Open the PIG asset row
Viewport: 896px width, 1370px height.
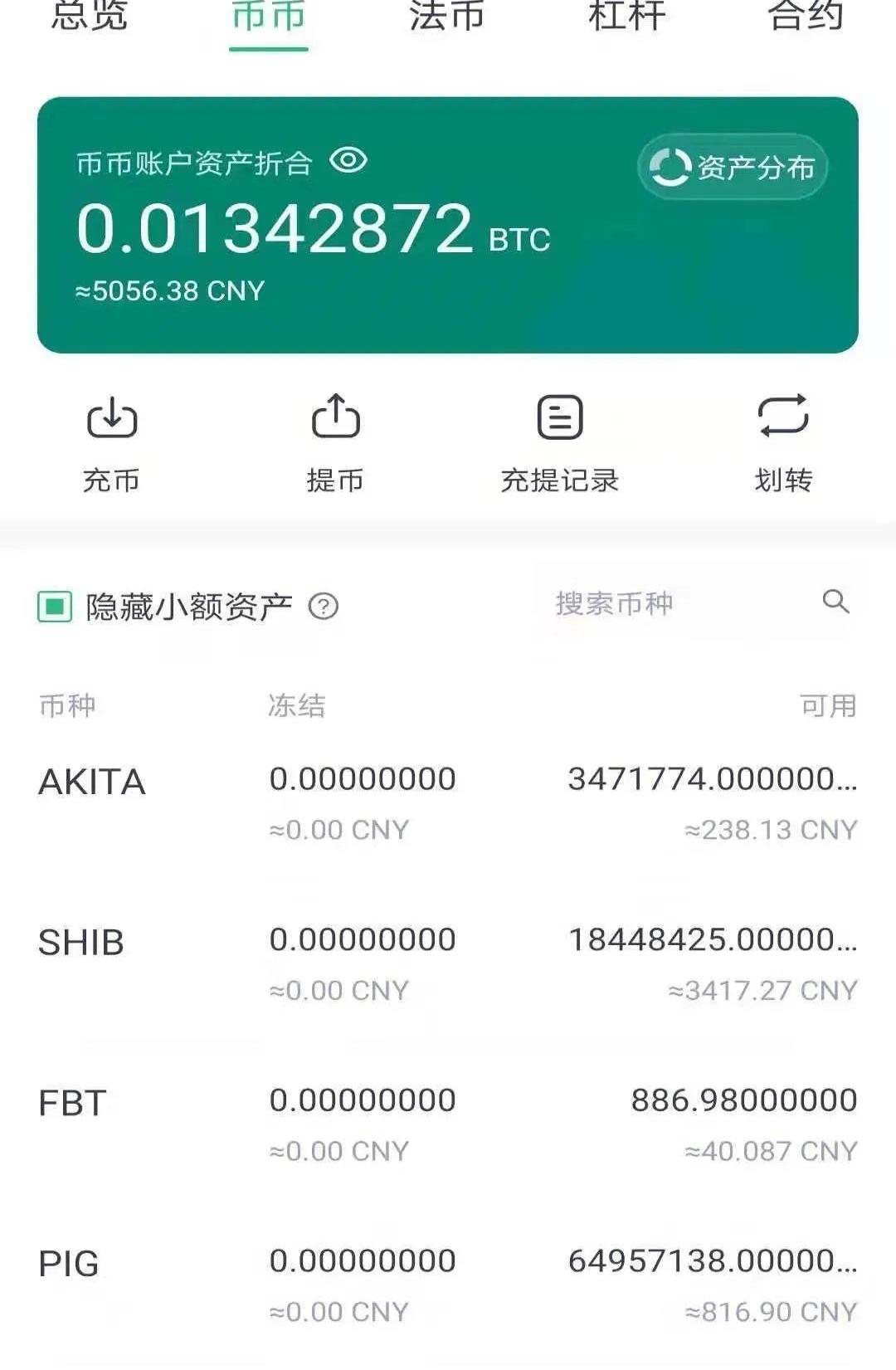coord(448,1285)
